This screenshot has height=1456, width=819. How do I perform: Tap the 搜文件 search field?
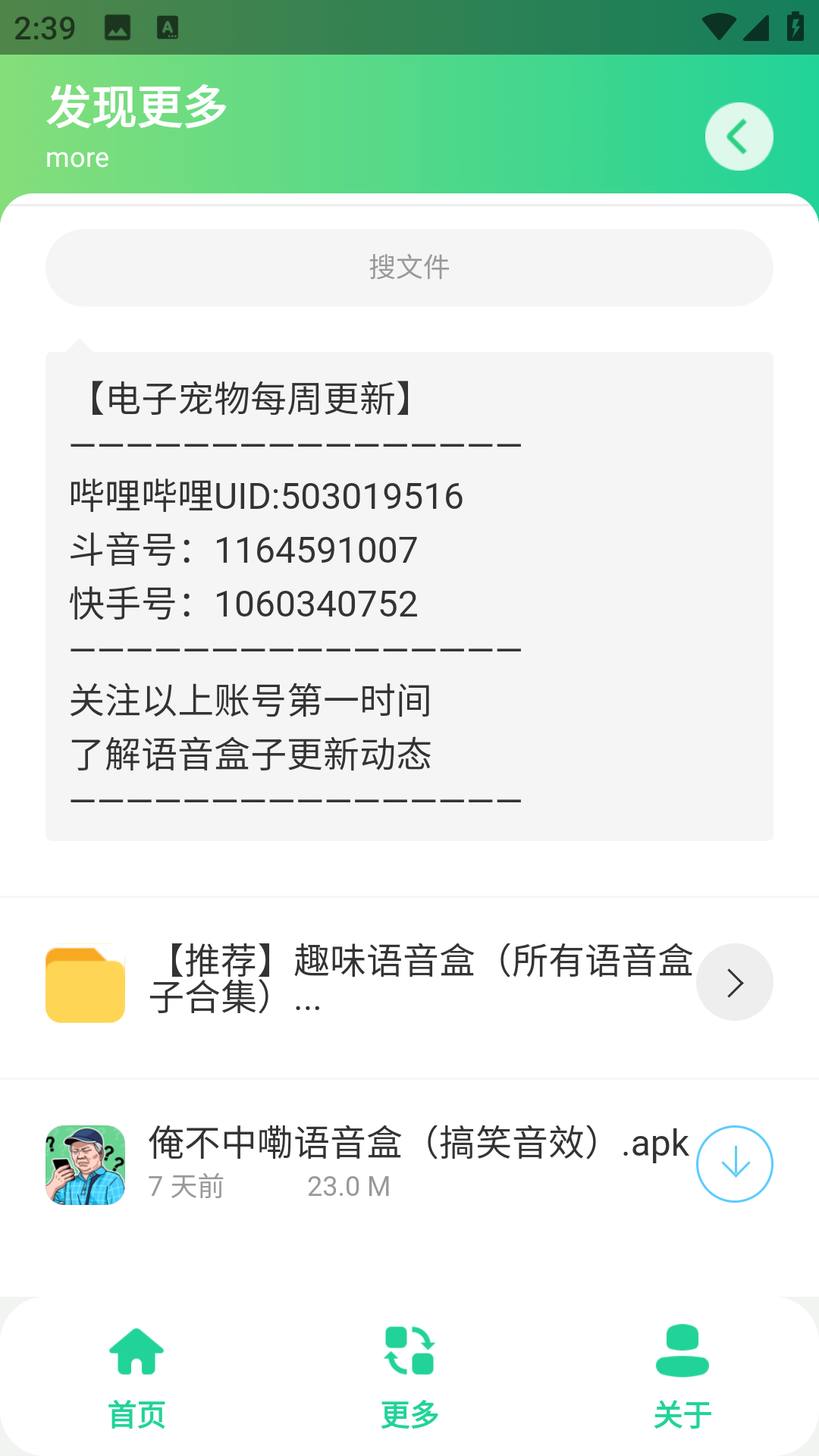[x=409, y=268]
